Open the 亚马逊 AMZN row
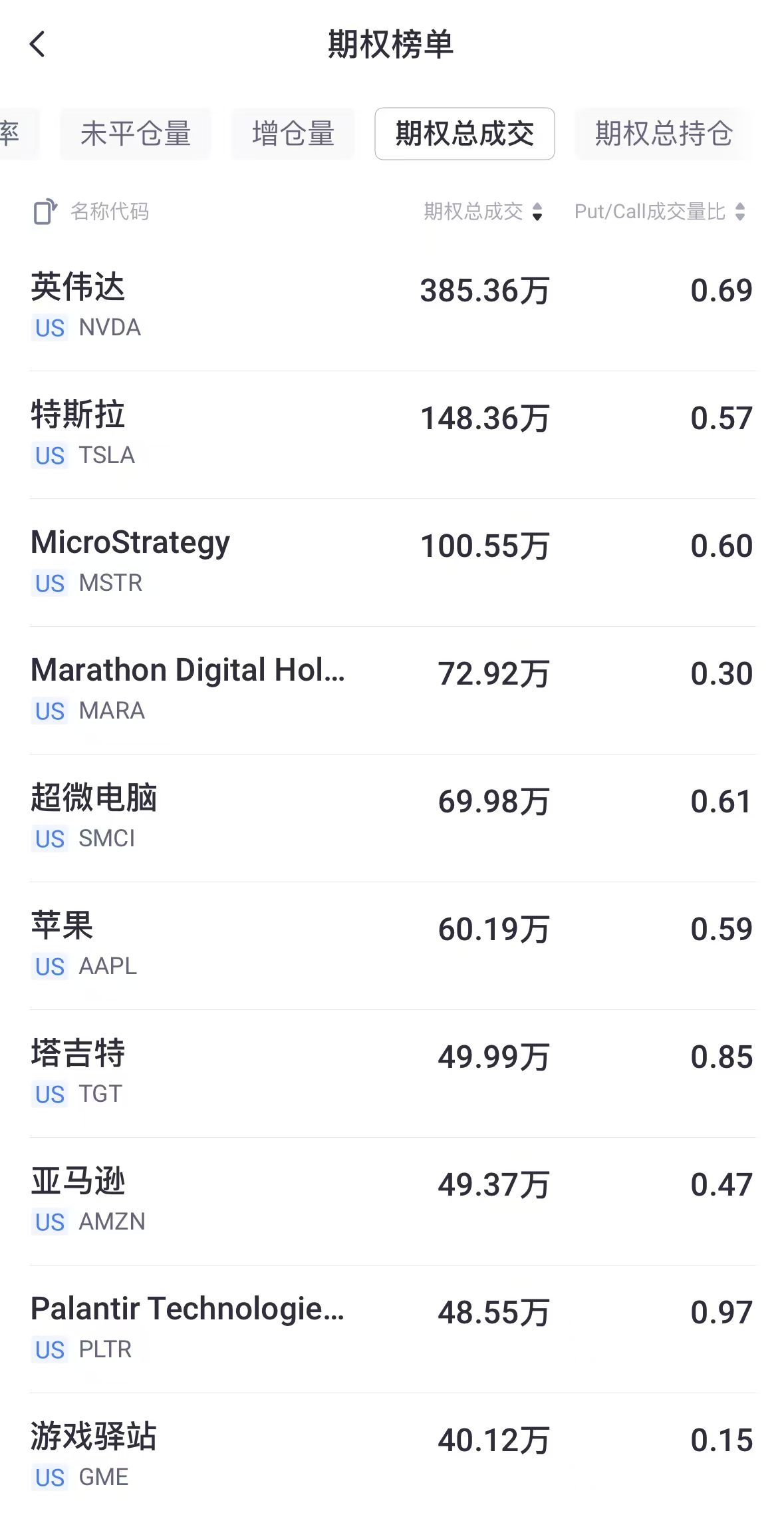 (x=392, y=1200)
